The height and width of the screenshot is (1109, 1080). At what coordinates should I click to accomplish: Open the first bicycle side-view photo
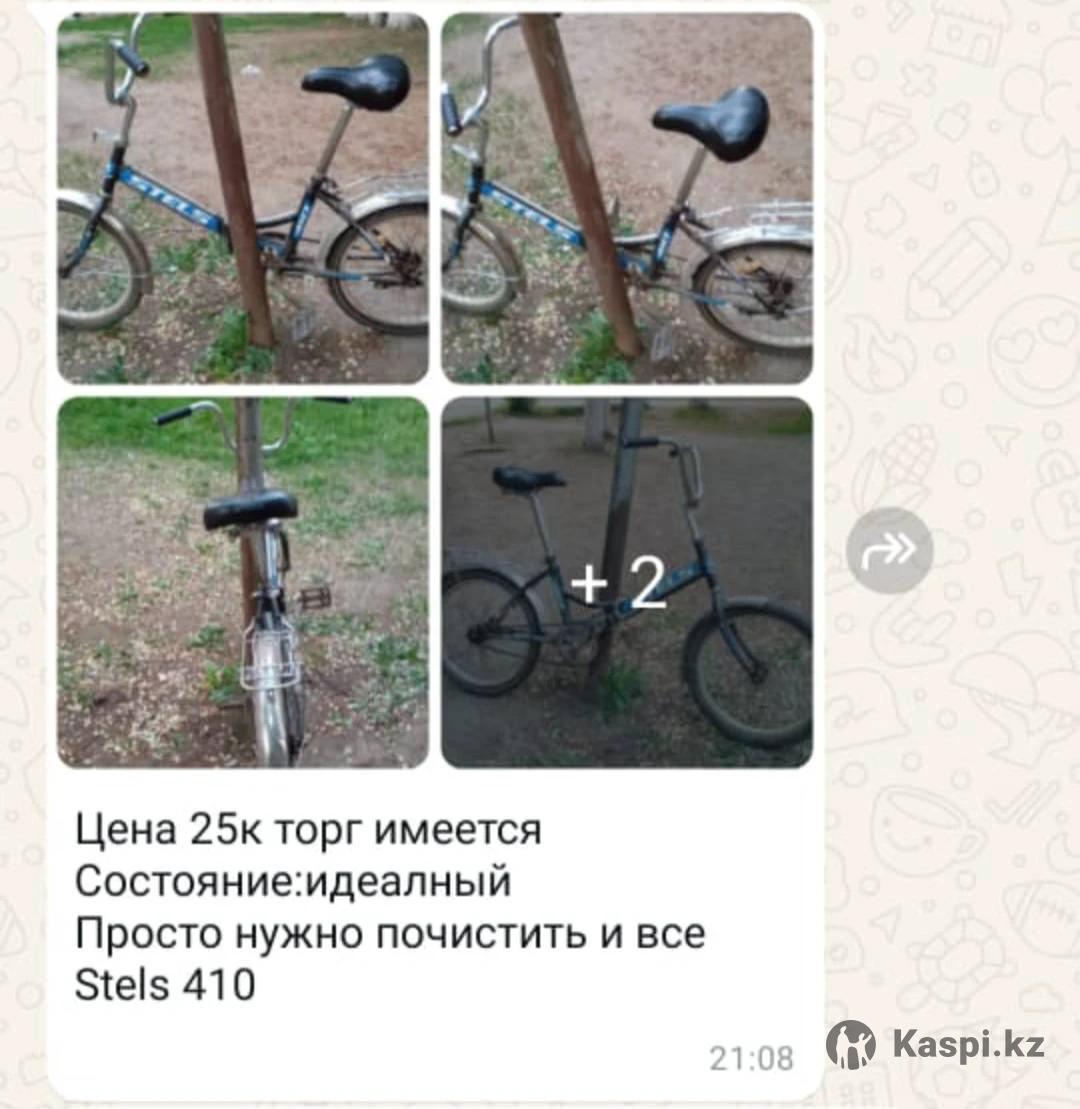[x=243, y=198]
